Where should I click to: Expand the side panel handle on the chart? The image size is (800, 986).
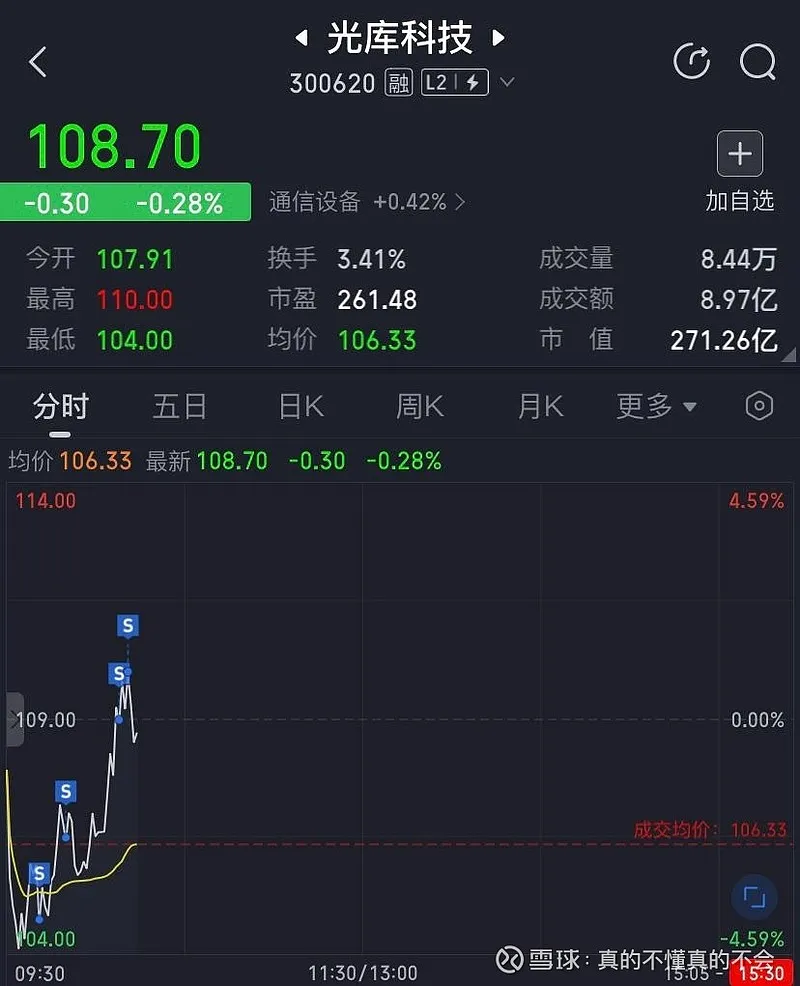[x=14, y=719]
